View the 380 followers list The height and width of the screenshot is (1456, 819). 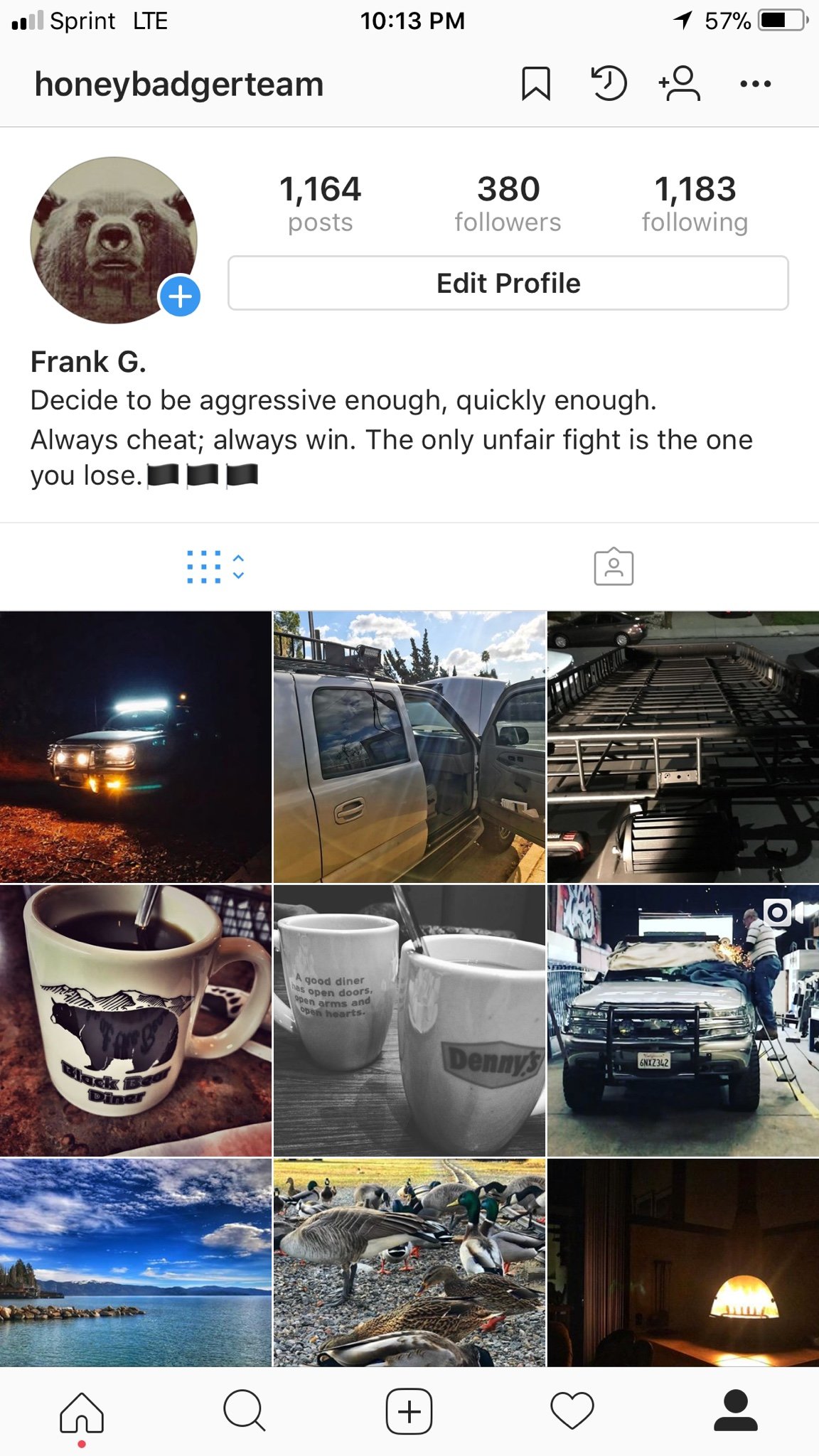point(508,203)
